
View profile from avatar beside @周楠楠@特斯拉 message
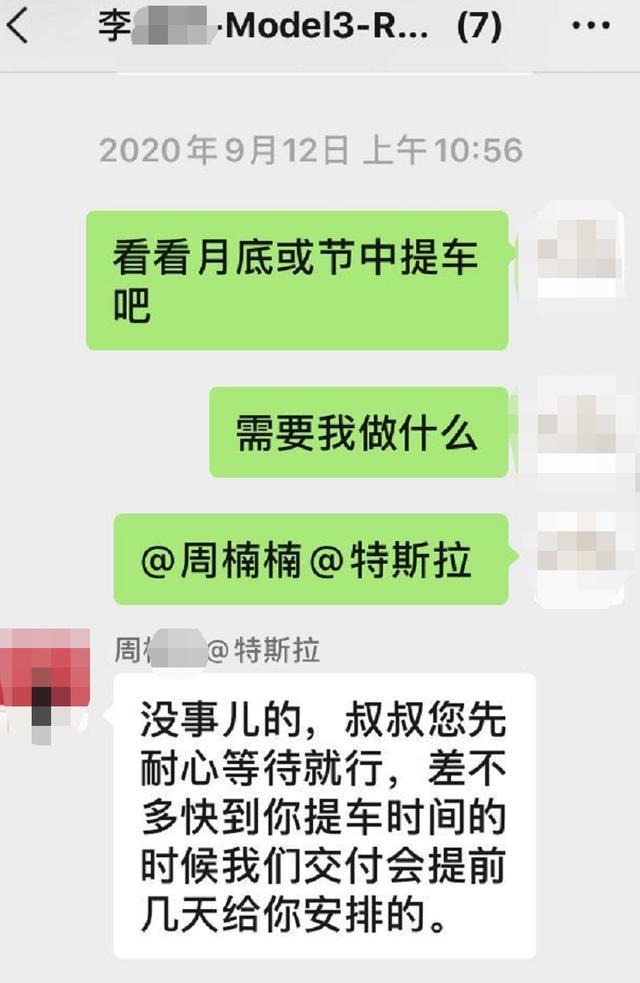click(580, 556)
